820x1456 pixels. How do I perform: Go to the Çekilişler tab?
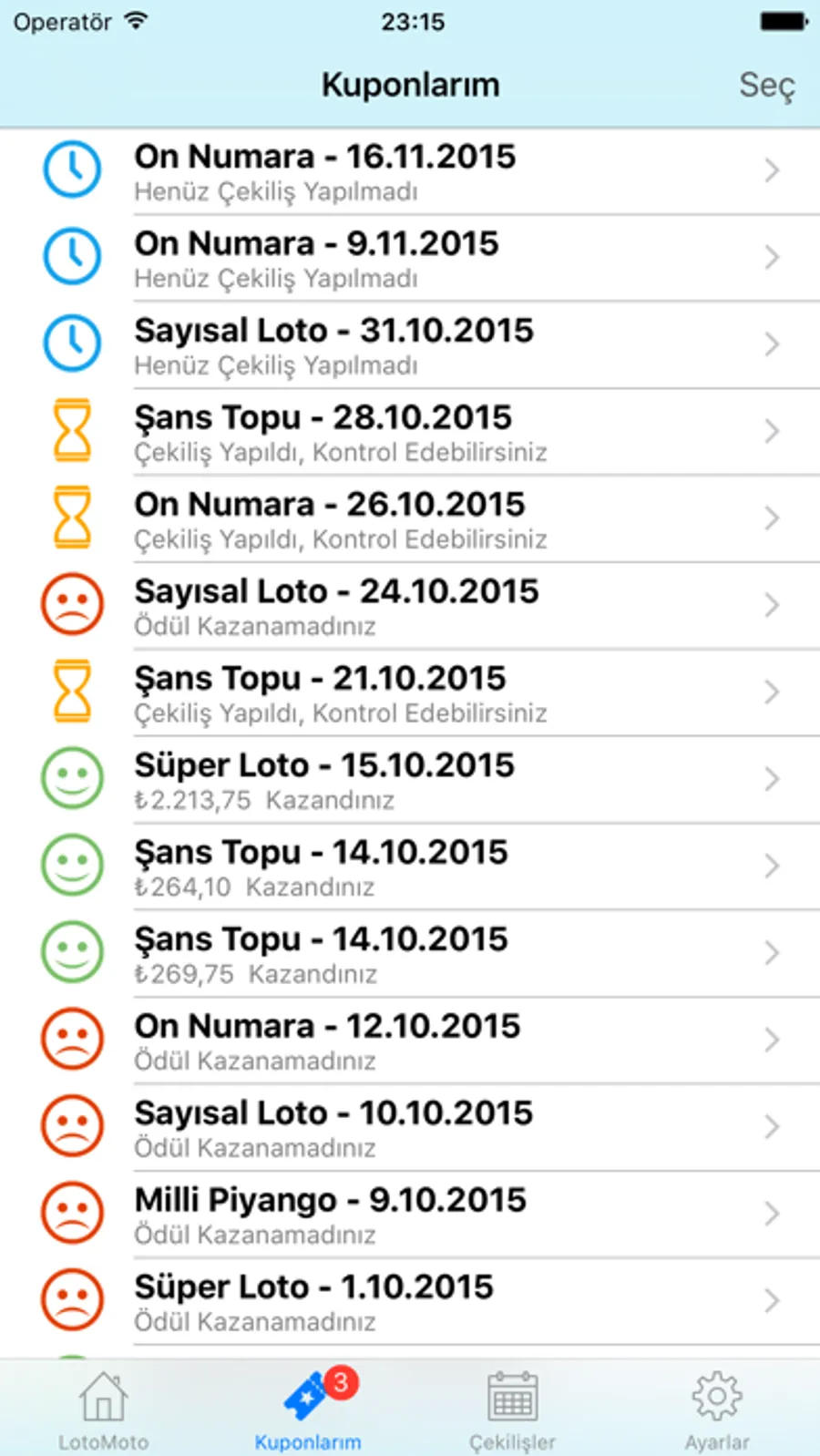512,1409
